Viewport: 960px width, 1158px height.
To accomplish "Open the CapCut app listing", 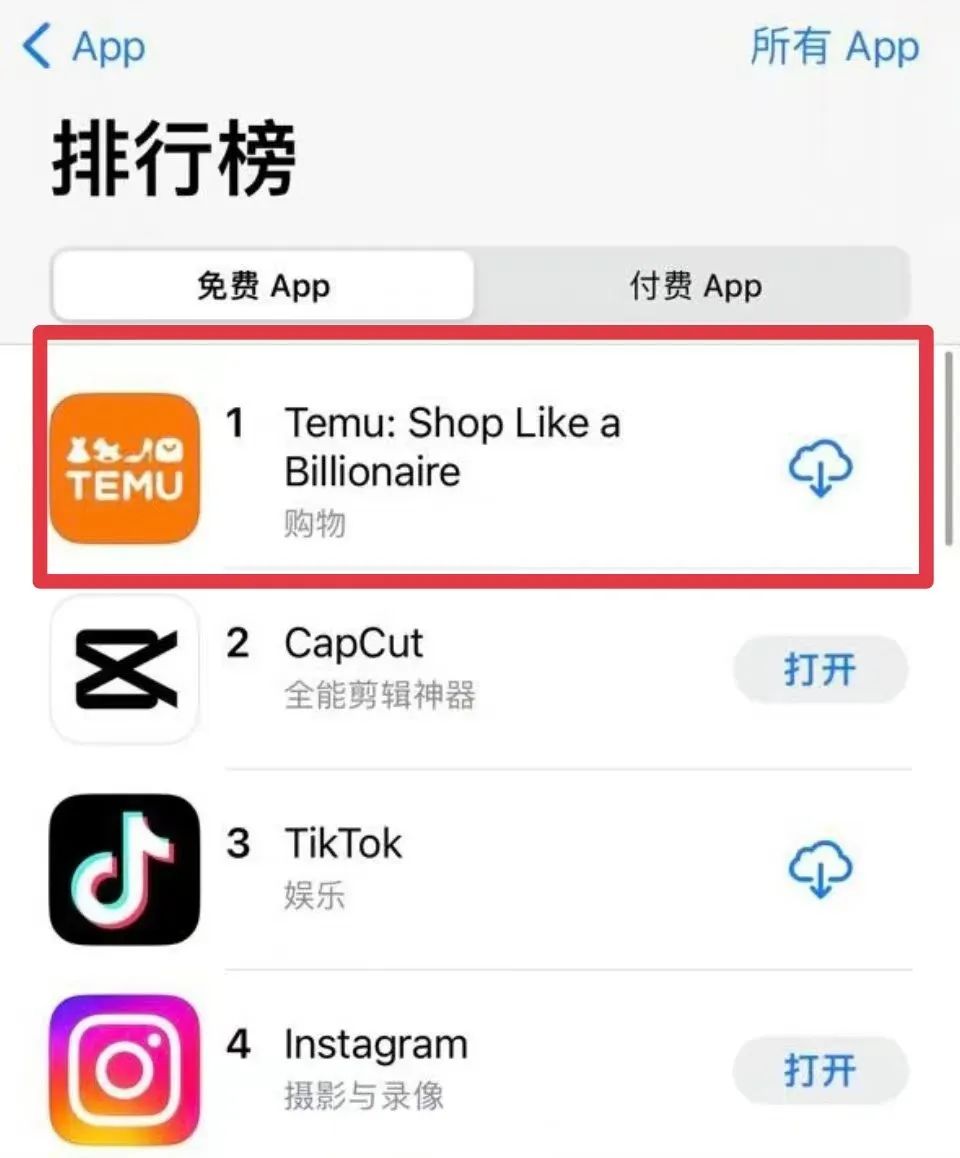I will 354,644.
